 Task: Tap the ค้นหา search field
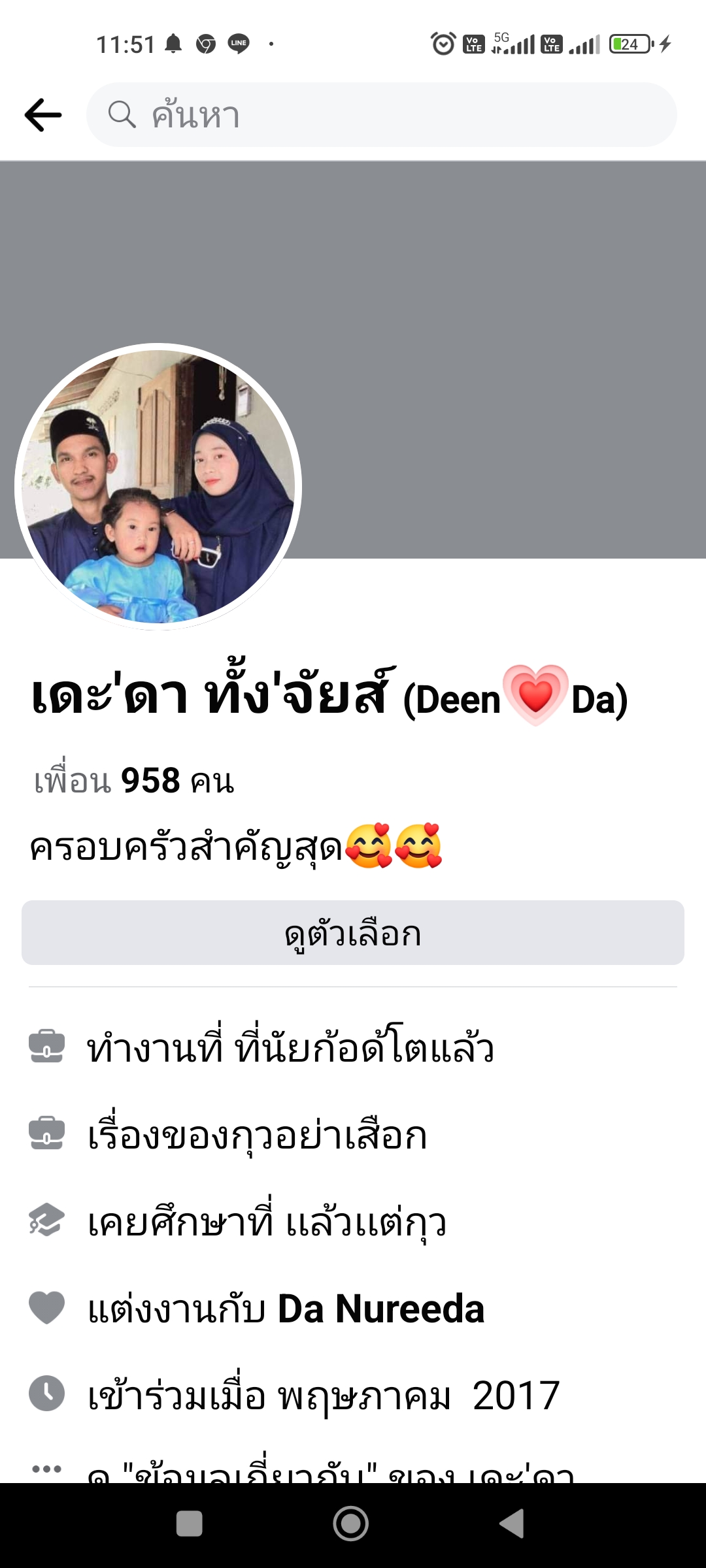(381, 115)
